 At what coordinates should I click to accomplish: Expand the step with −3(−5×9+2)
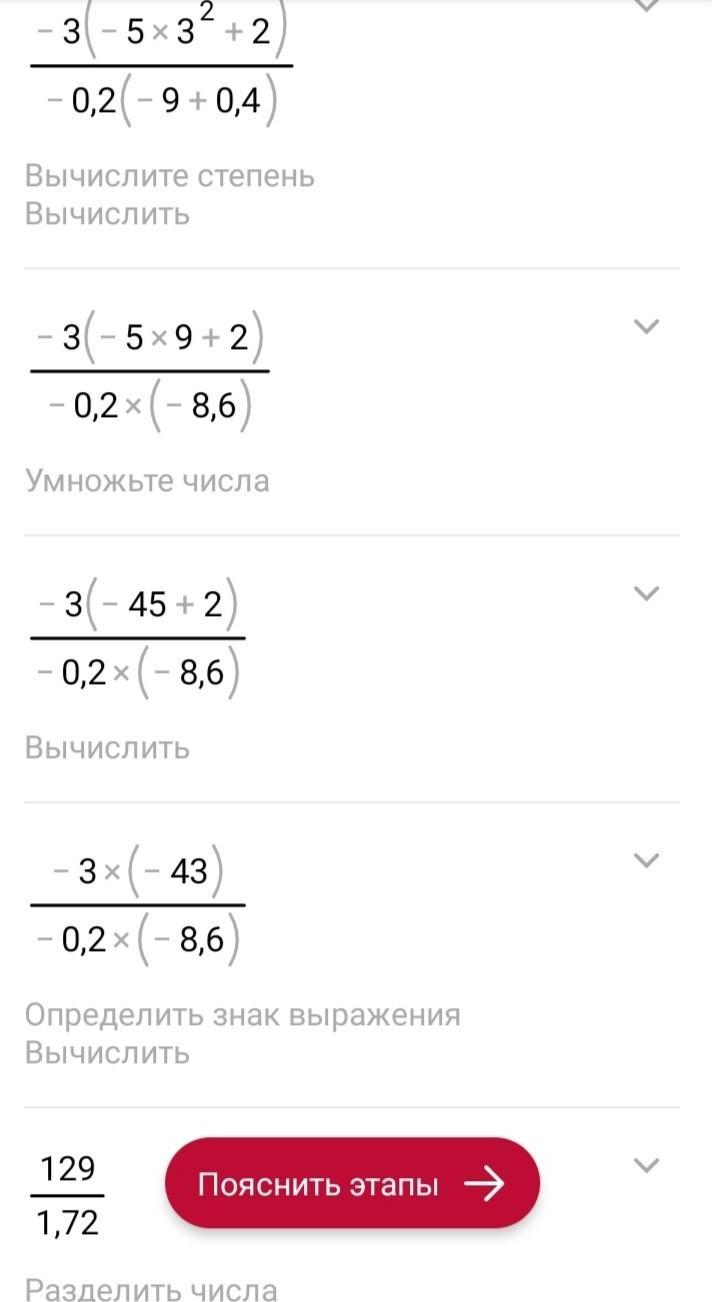point(648,326)
